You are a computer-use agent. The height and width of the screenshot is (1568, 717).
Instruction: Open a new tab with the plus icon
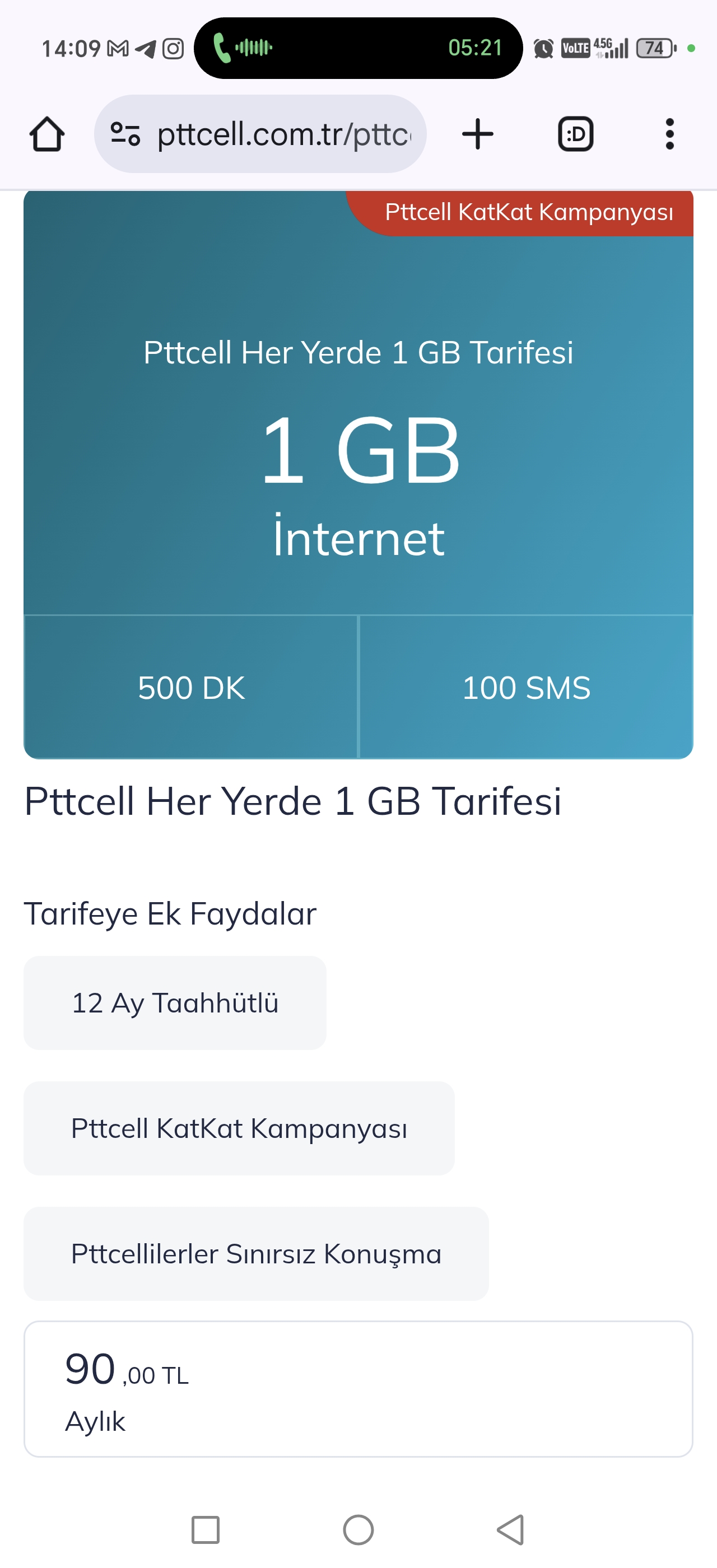pos(478,134)
